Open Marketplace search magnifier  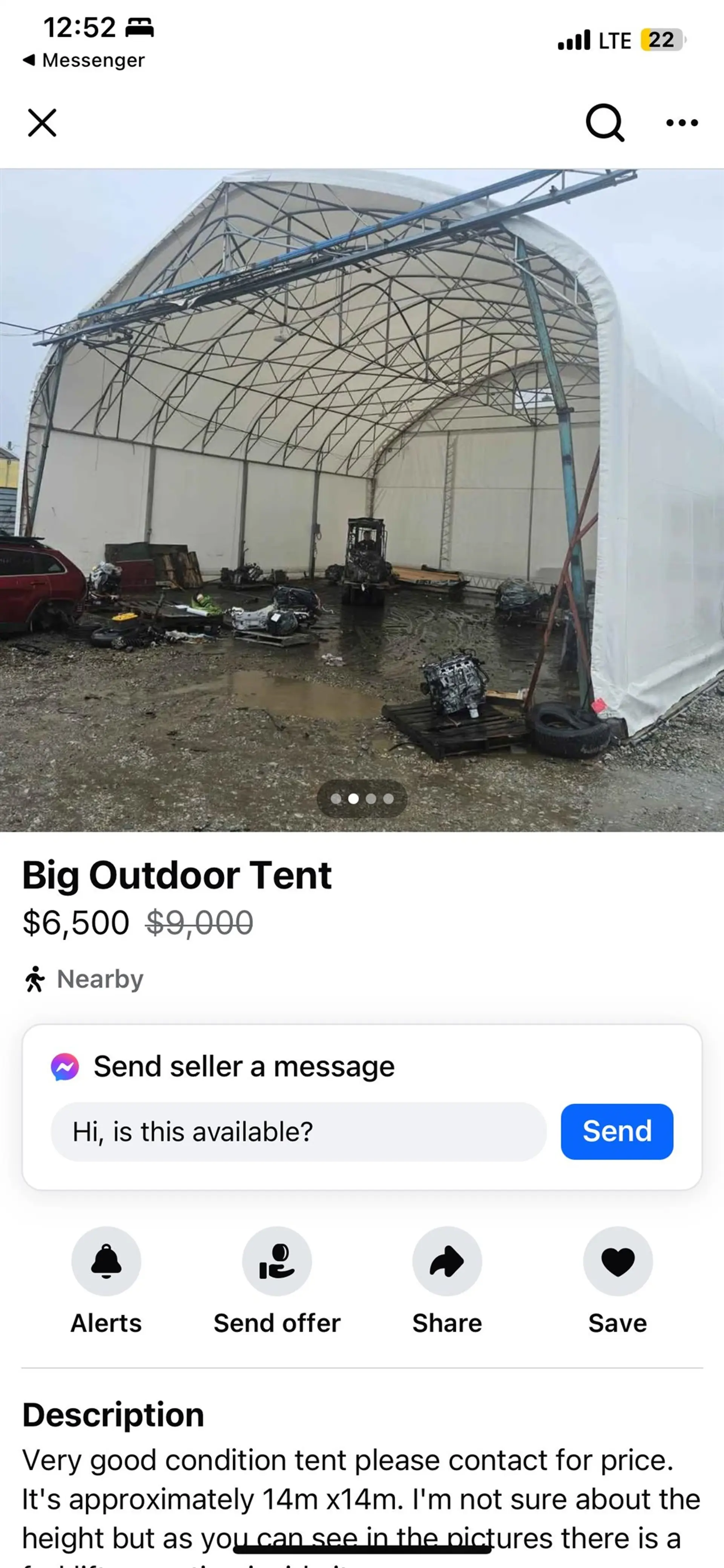(604, 123)
